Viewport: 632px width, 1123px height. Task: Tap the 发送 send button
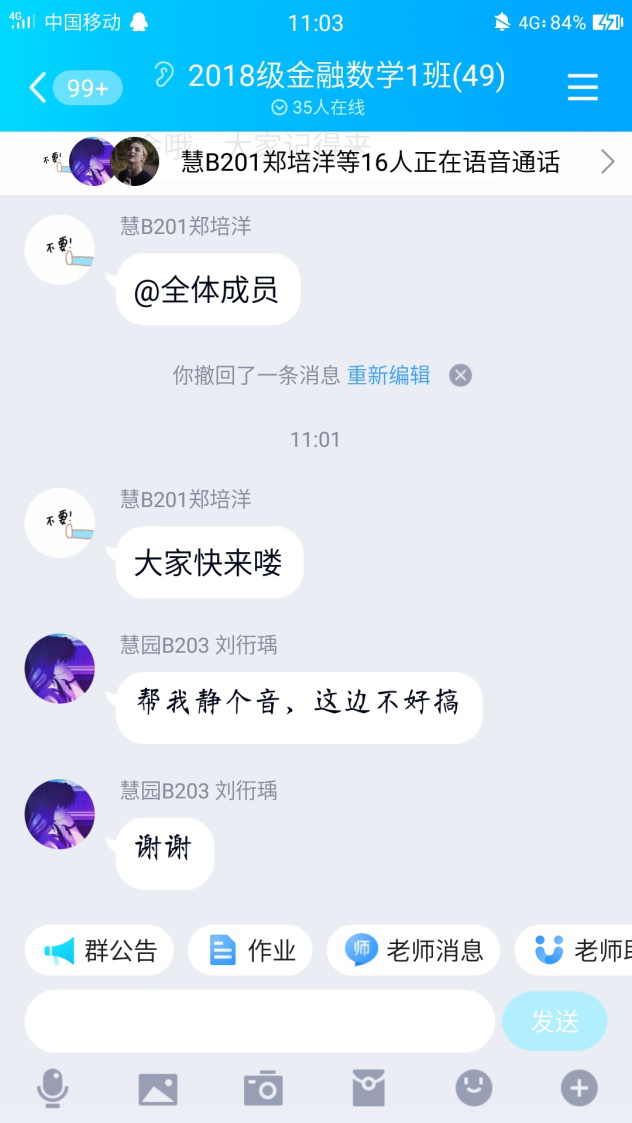tap(554, 1021)
